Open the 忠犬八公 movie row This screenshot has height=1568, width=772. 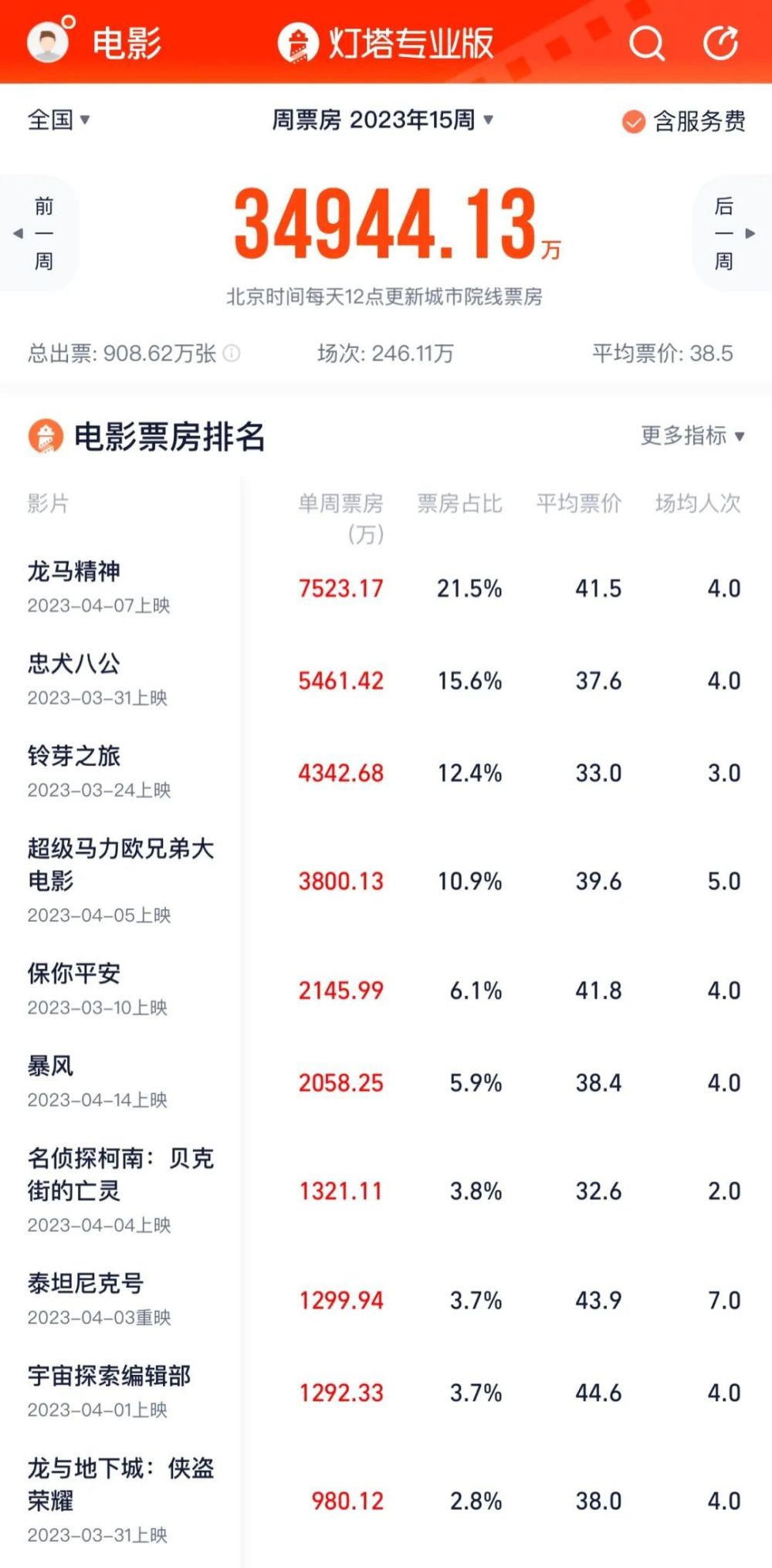point(386,680)
